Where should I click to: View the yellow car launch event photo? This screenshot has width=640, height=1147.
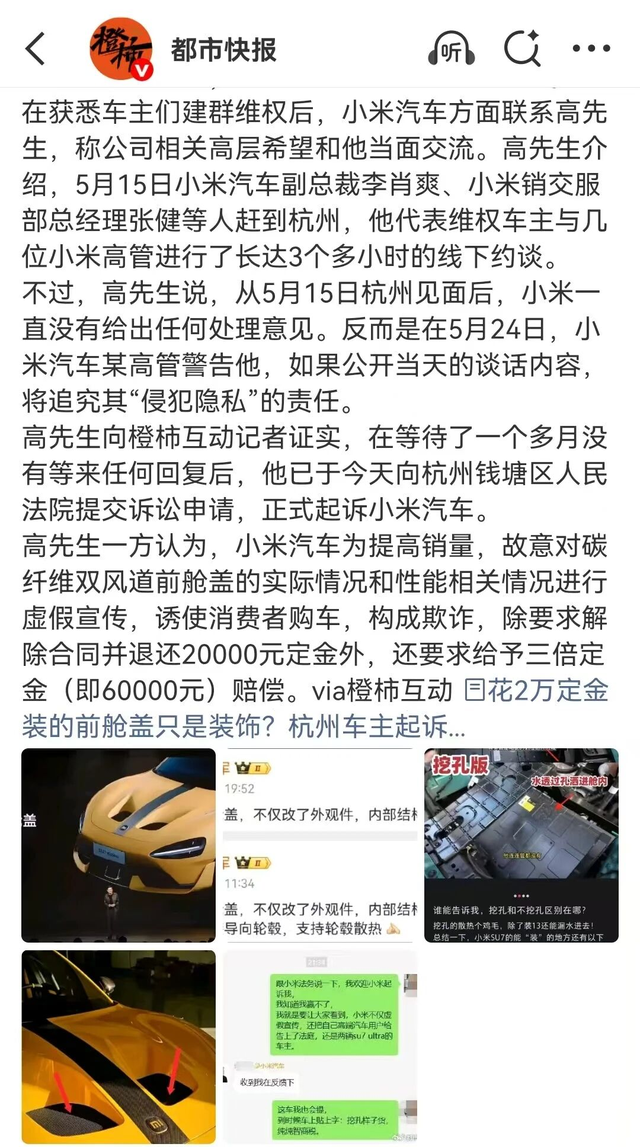(118, 845)
